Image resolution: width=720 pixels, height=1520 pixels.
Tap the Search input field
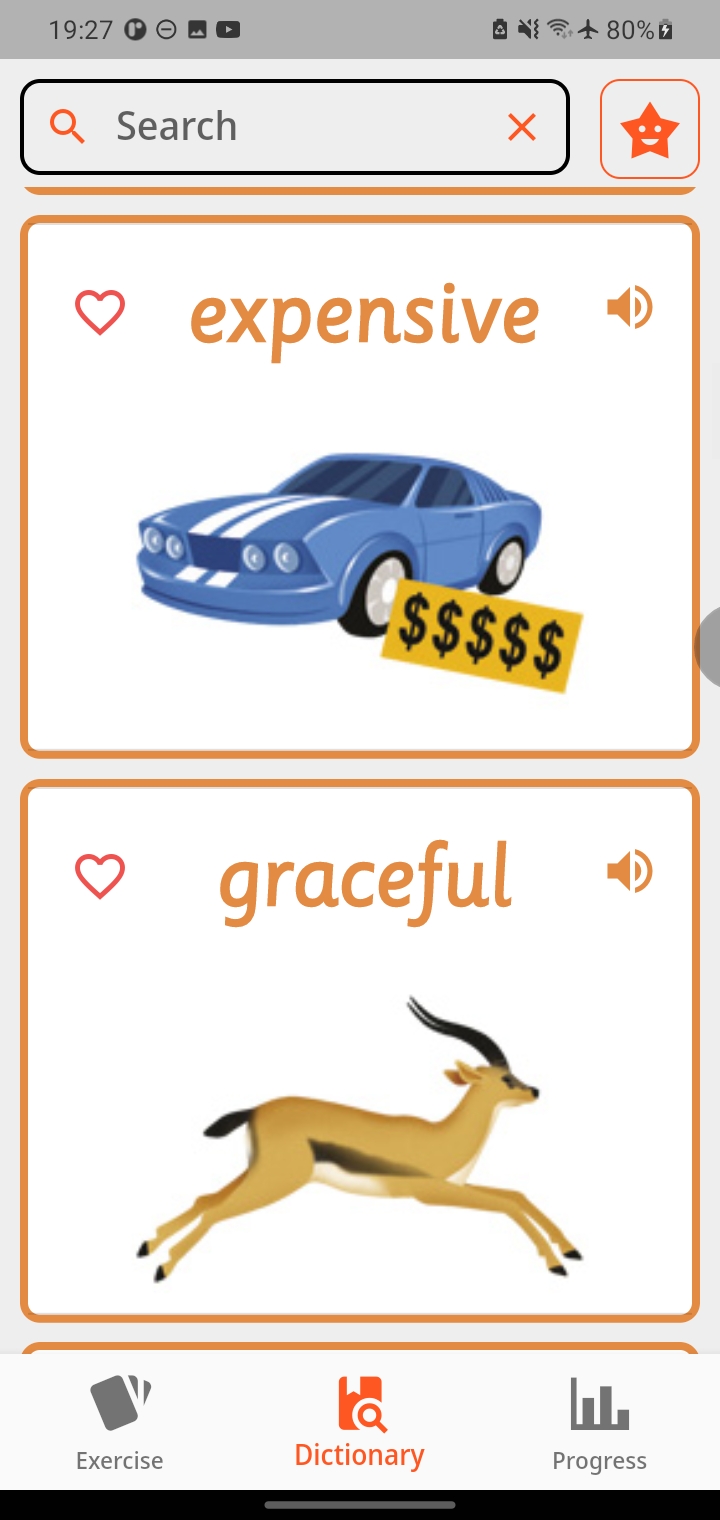[x=290, y=127]
